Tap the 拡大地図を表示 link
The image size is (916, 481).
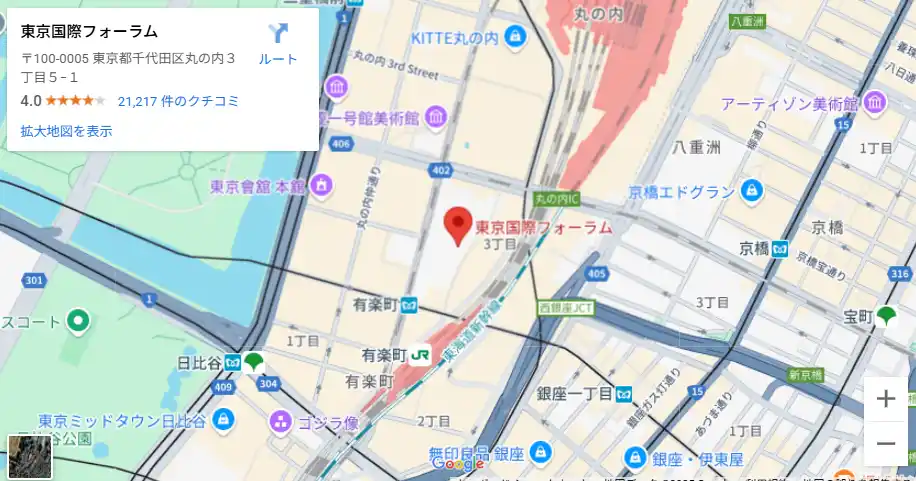pyautogui.click(x=66, y=131)
